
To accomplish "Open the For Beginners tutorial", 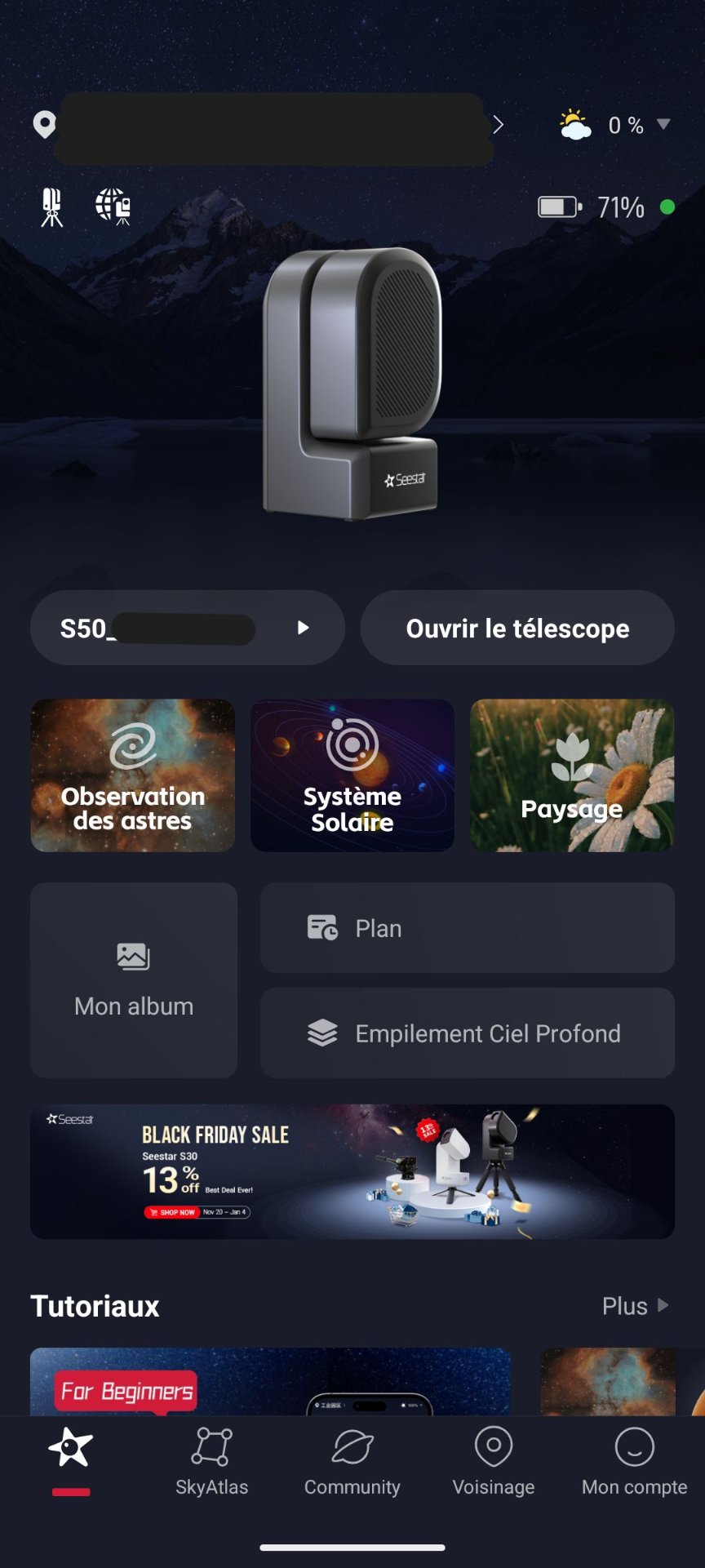I will point(269,1382).
